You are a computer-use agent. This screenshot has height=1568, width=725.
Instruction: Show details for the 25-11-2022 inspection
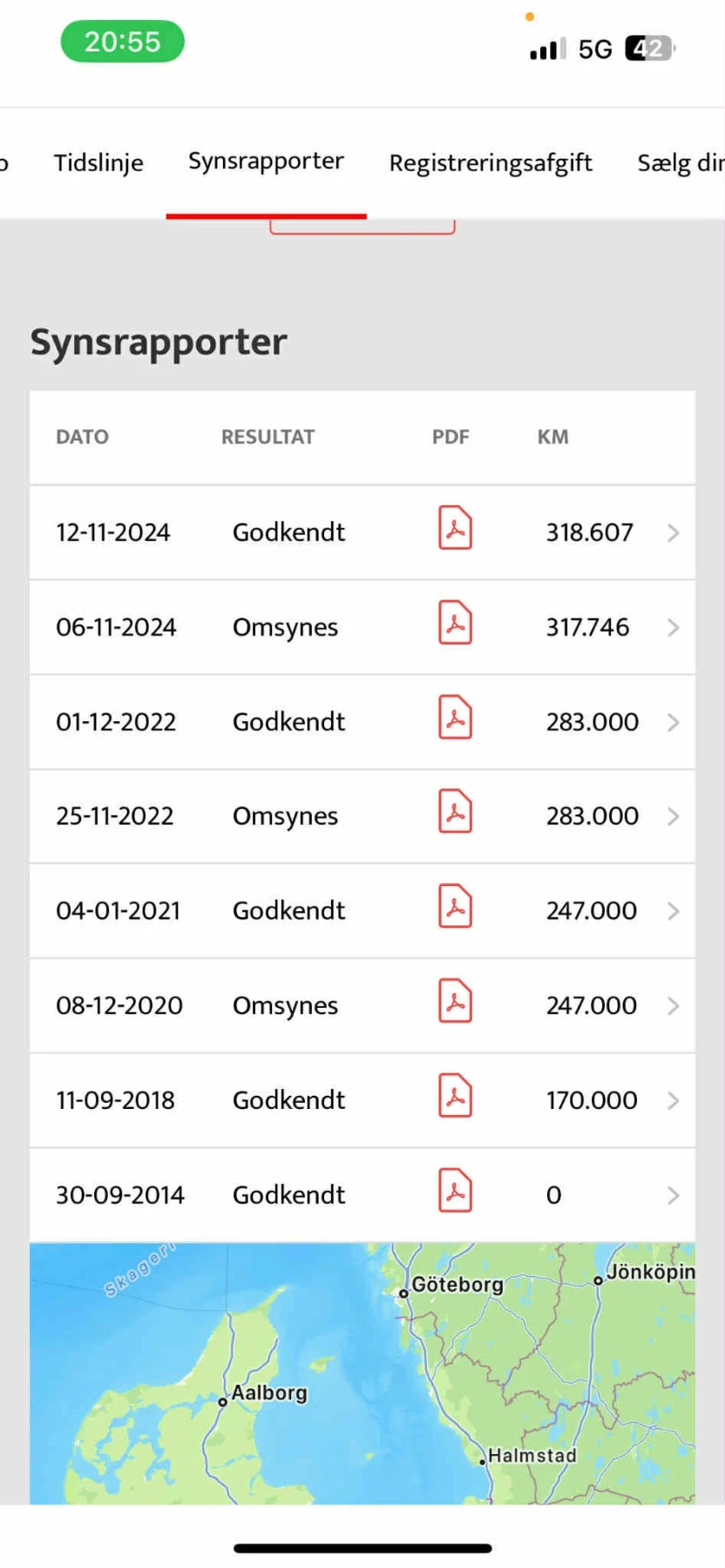(673, 816)
